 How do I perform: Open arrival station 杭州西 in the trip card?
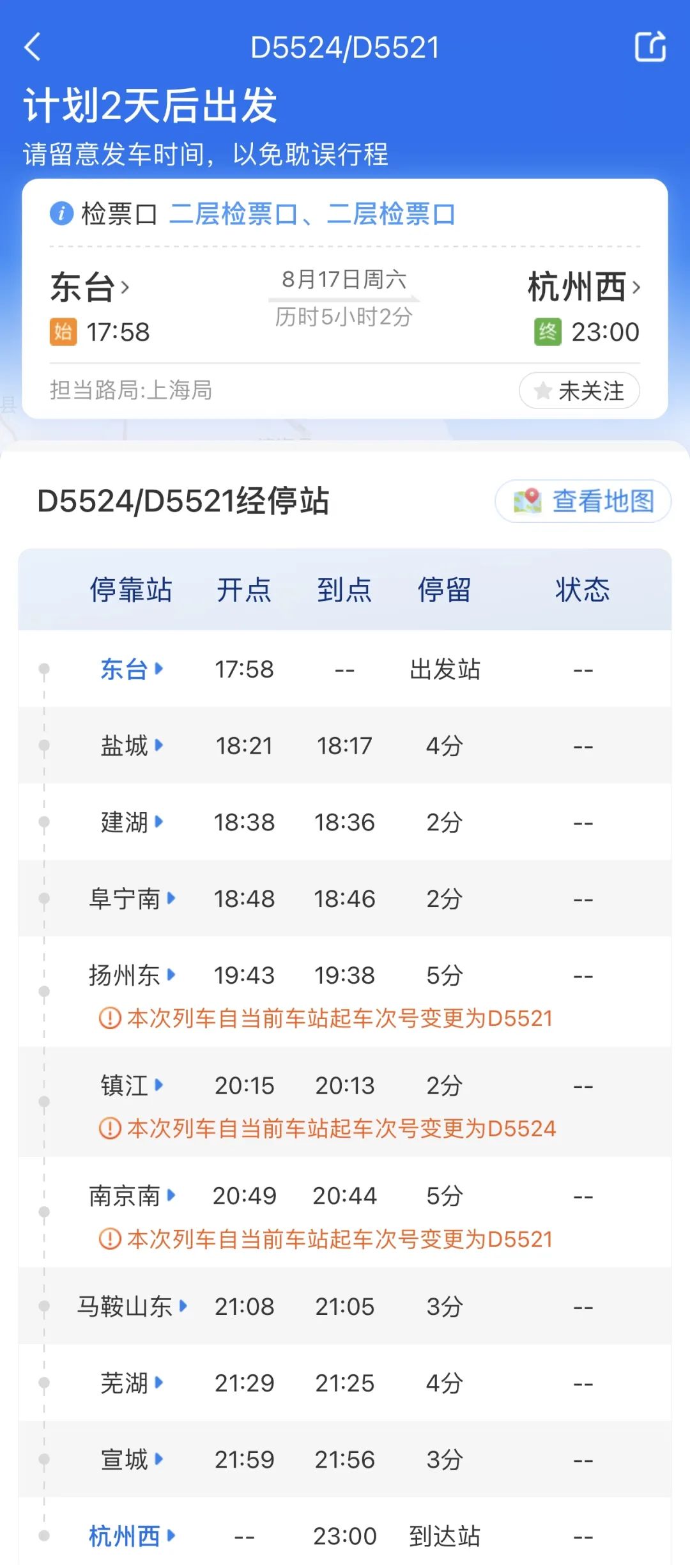click(x=584, y=287)
